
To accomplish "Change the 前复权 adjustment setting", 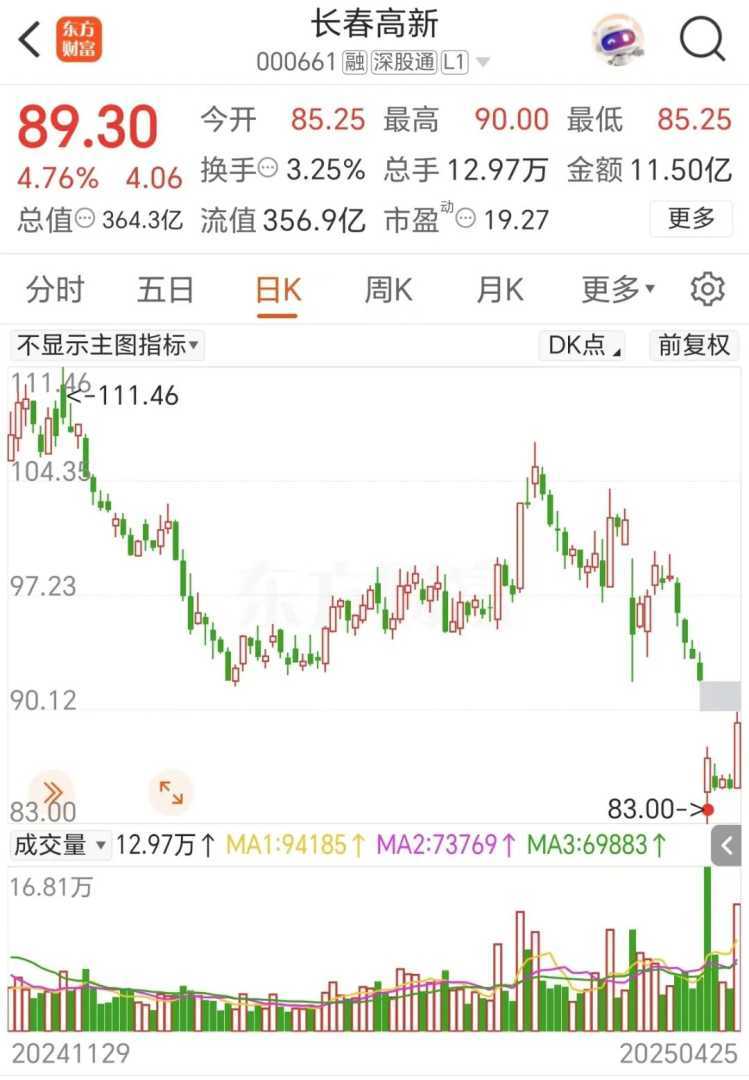I will pos(694,346).
